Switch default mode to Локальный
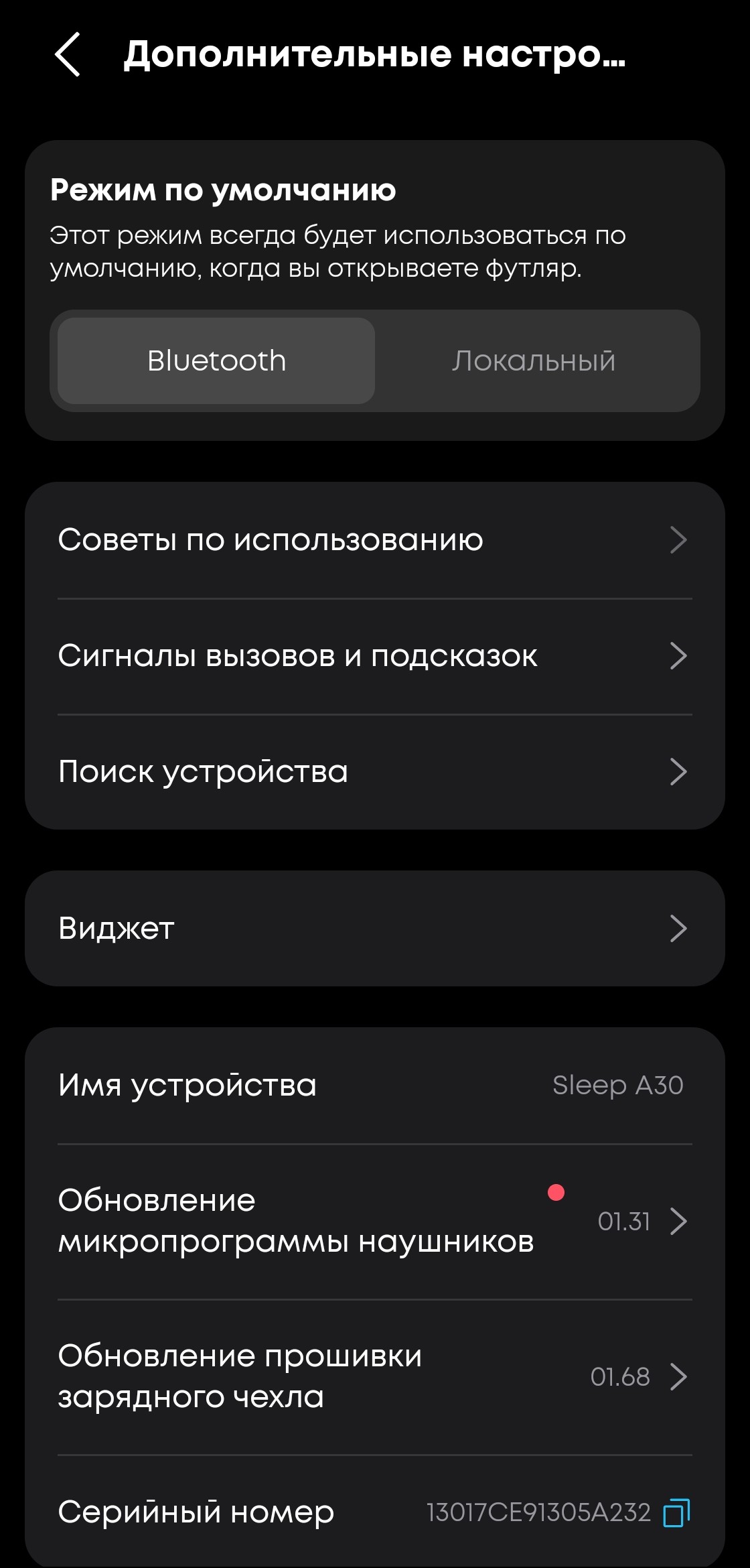Viewport: 750px width, 1568px height. [x=533, y=361]
